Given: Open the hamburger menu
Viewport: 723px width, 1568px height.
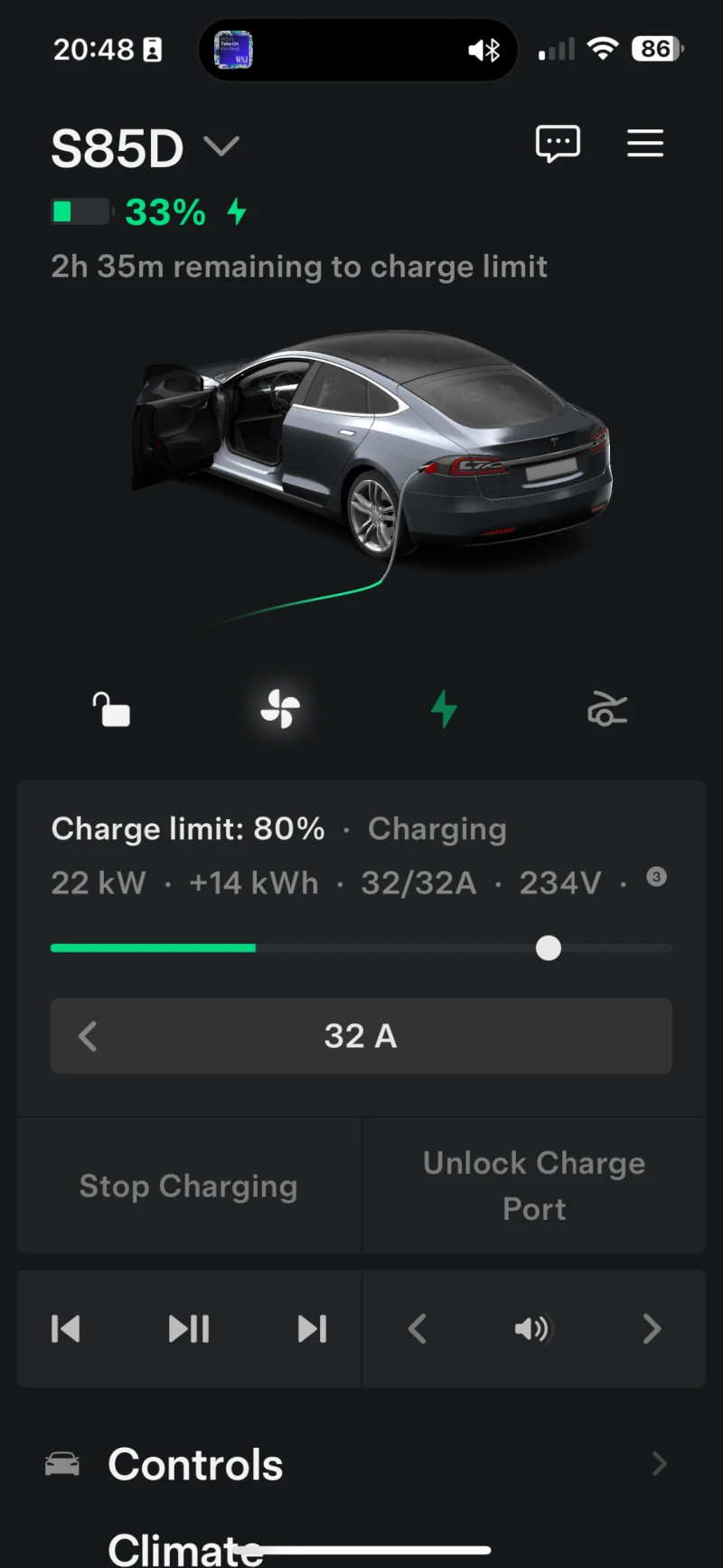Looking at the screenshot, I should click(644, 143).
